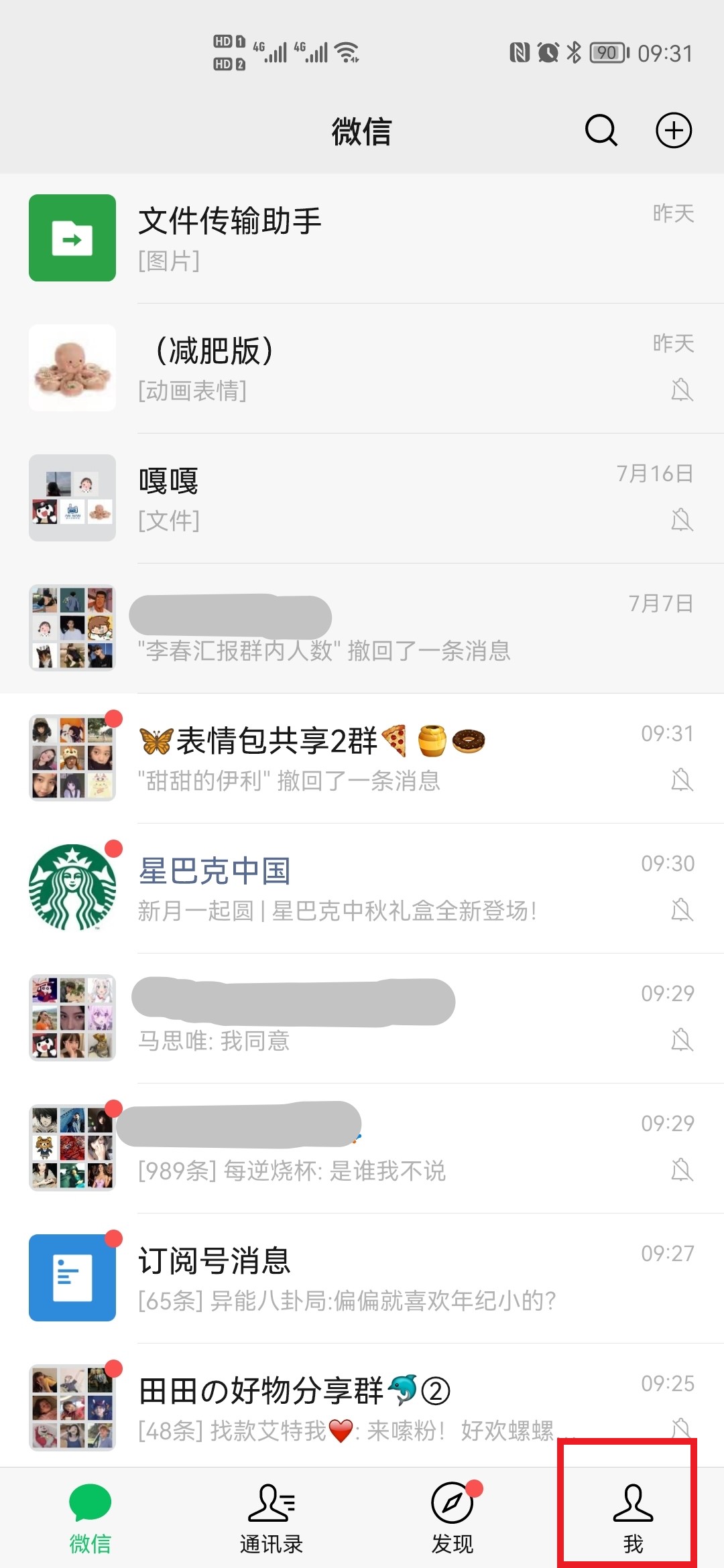Open chat with 李春汇报群内人数 recalled message

[362, 628]
